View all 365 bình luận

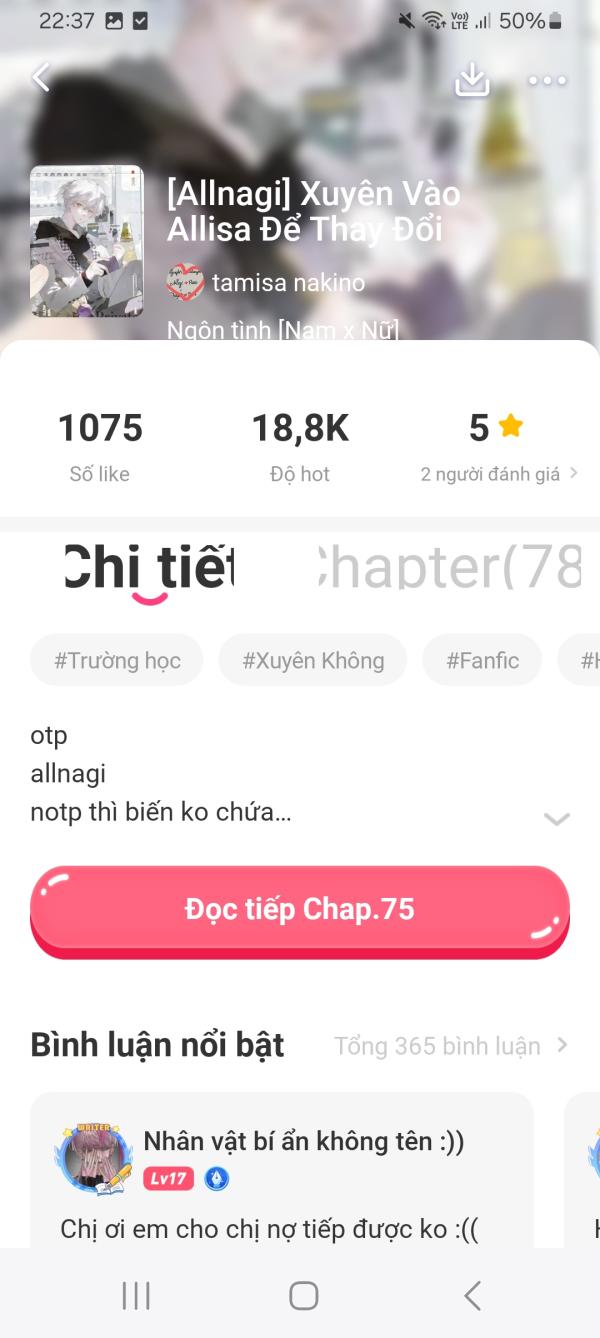(x=450, y=1046)
